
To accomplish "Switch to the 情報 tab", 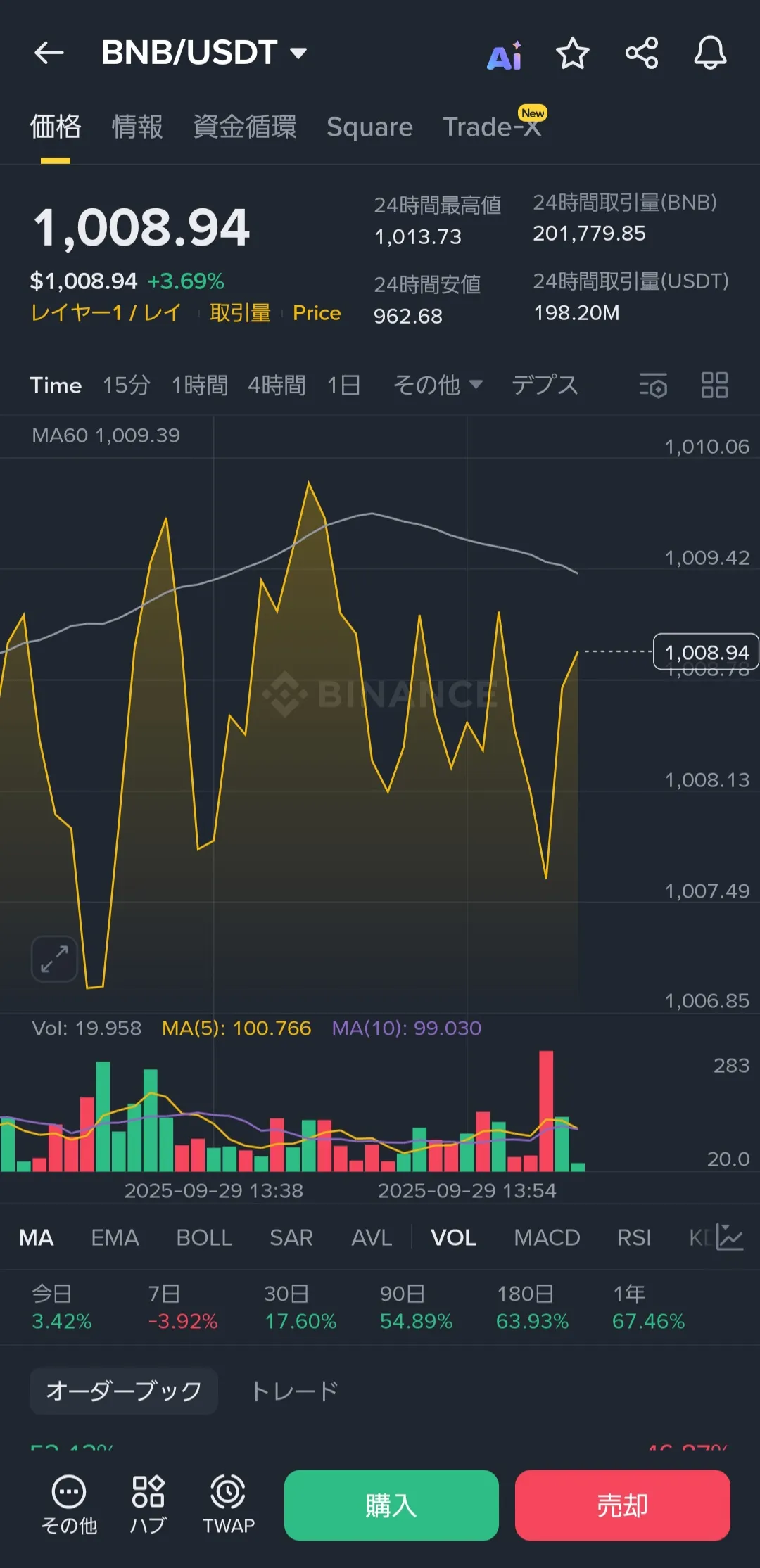I will click(137, 127).
